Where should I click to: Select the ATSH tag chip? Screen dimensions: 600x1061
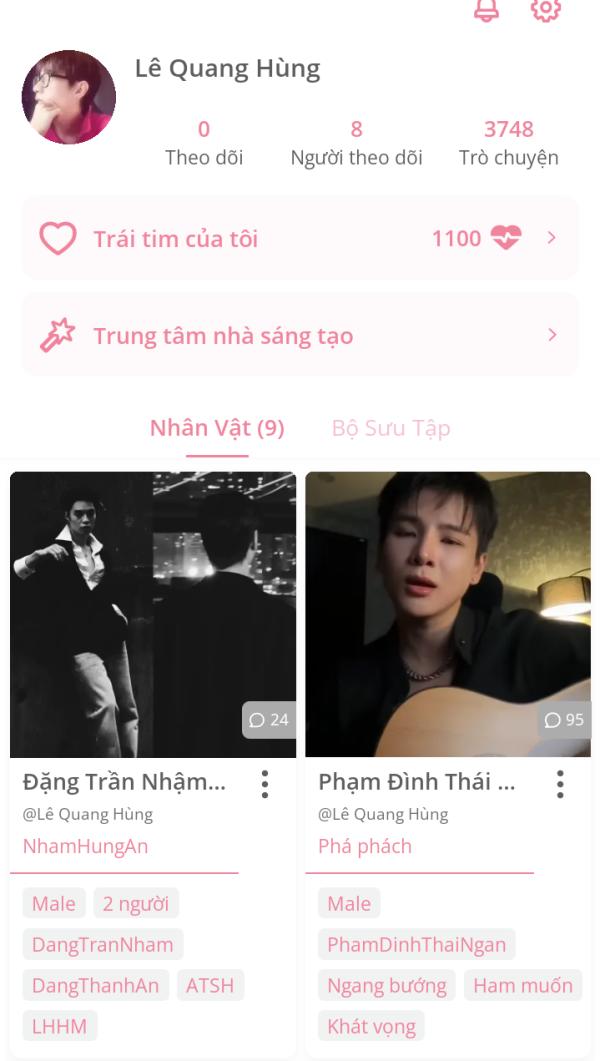pos(210,986)
